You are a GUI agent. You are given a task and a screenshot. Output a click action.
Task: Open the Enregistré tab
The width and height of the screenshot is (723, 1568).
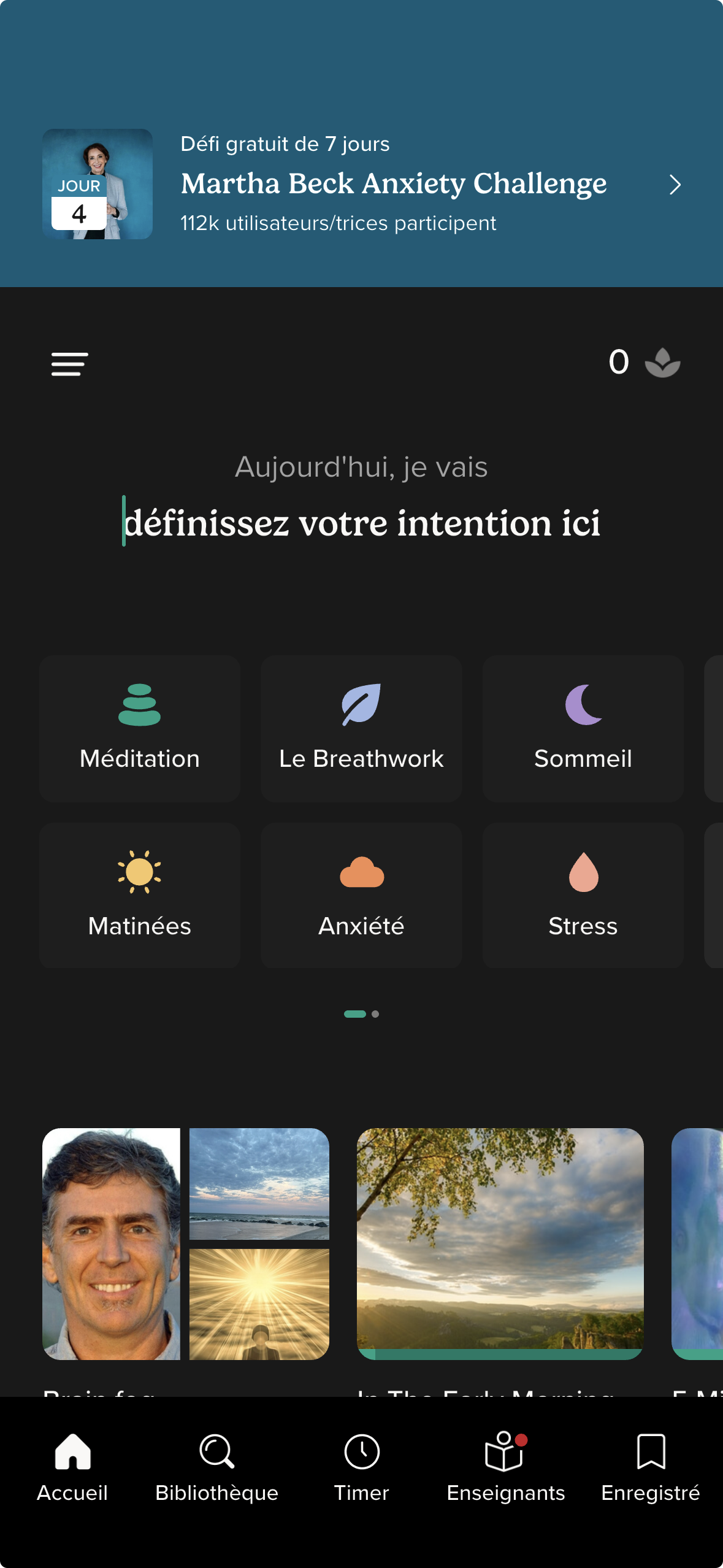pyautogui.click(x=651, y=1466)
